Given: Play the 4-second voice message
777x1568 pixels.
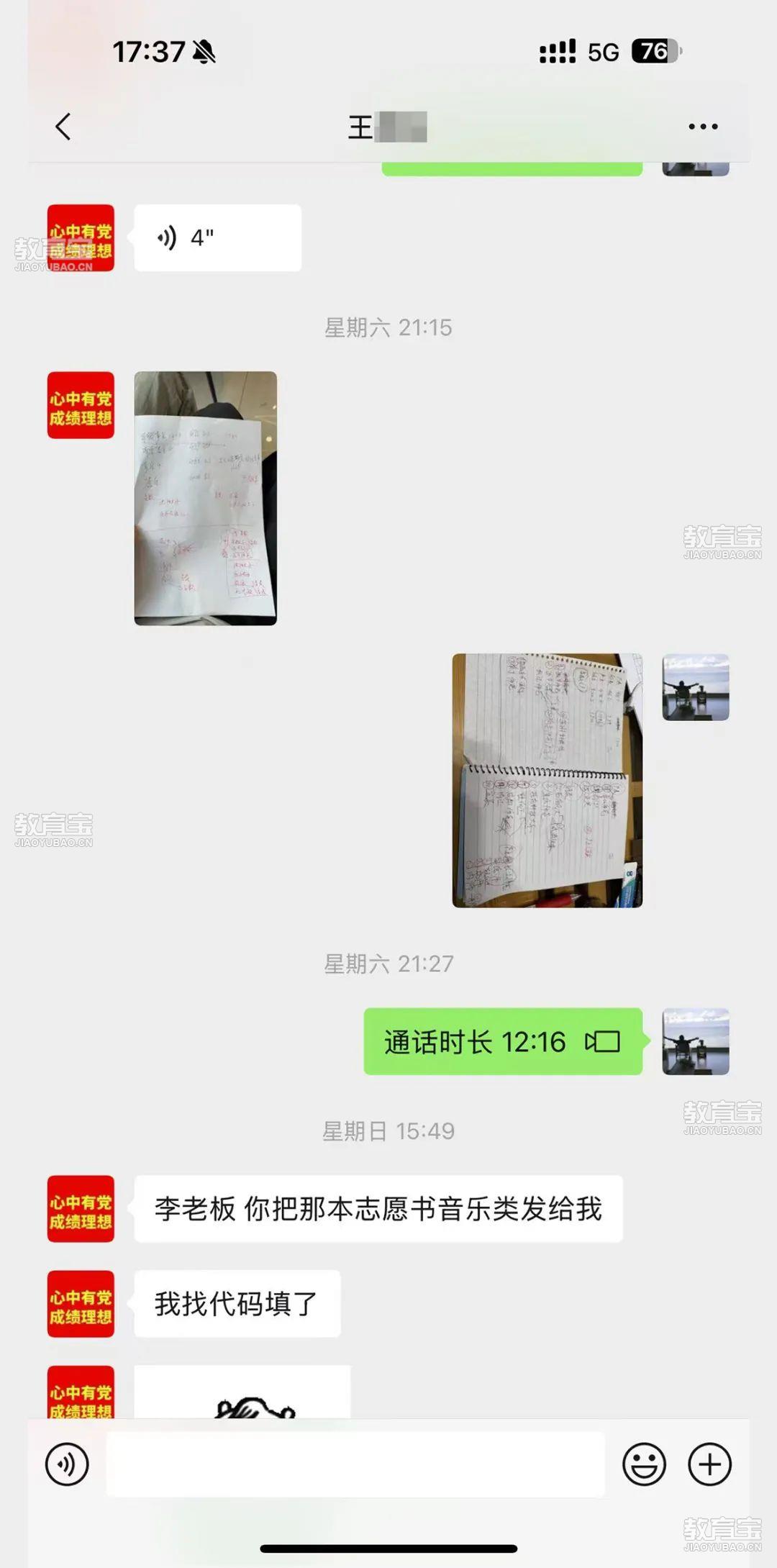Looking at the screenshot, I should tap(217, 237).
